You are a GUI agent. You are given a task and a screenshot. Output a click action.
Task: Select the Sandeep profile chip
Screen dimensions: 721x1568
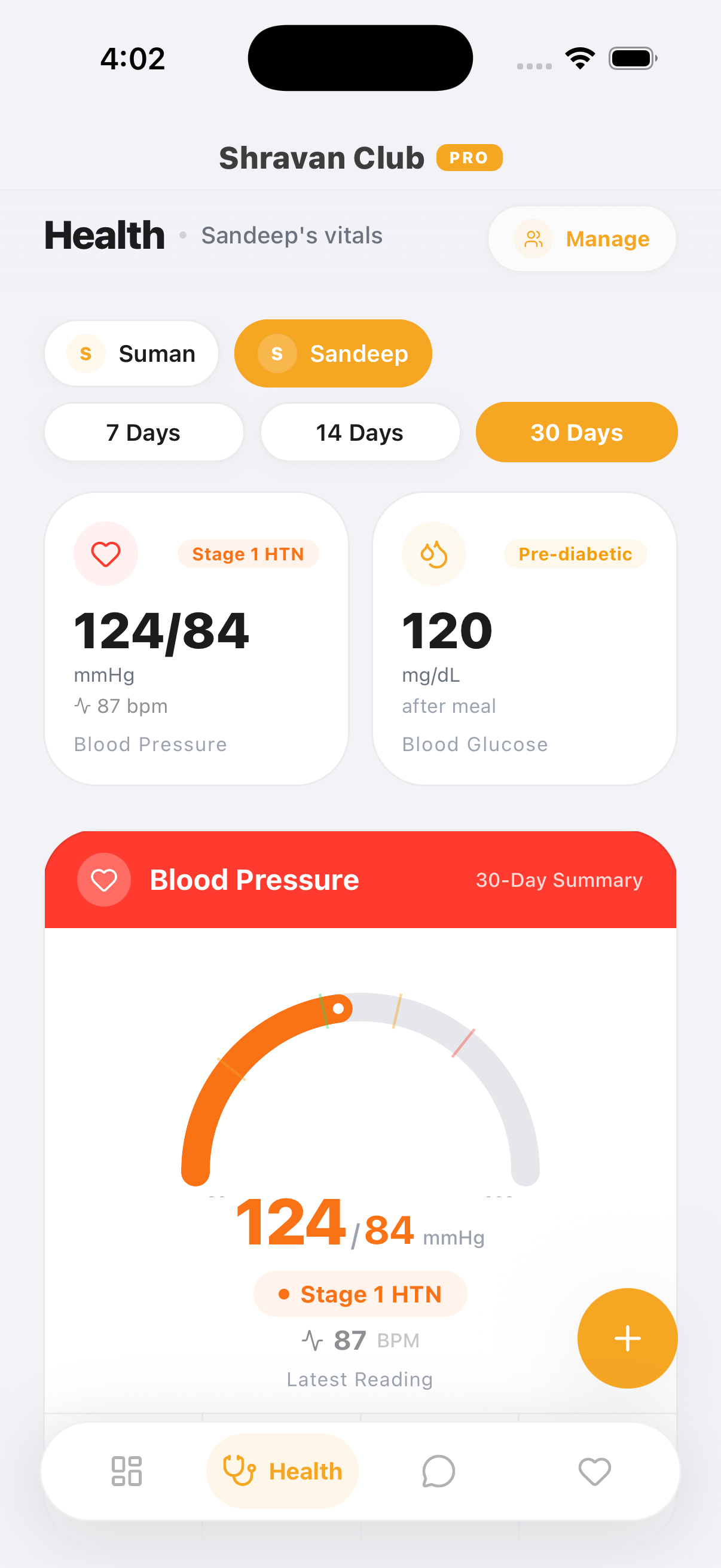333,353
